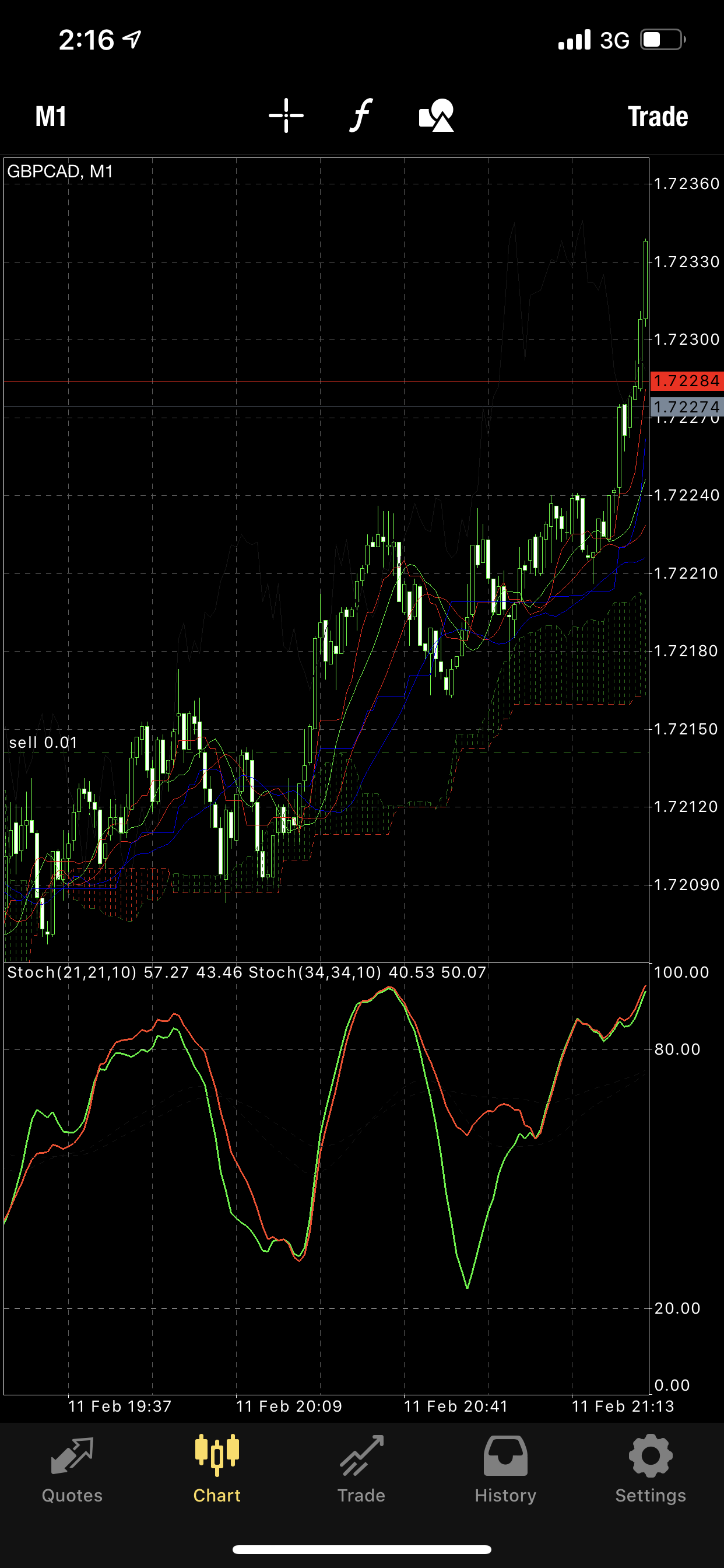
Task: Change the M1 timeframe selector
Action: [51, 116]
